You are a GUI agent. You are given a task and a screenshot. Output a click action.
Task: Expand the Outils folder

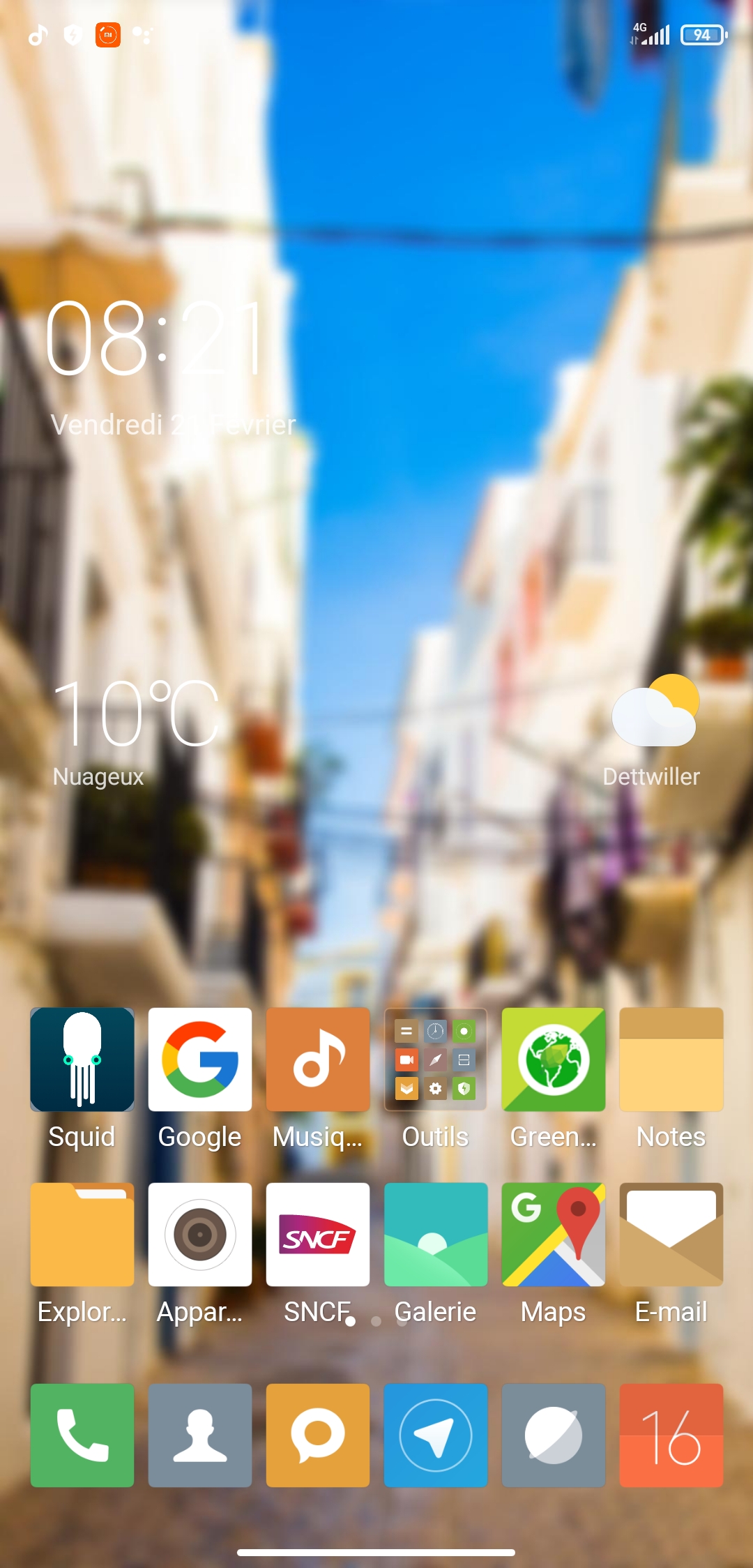point(436,1060)
